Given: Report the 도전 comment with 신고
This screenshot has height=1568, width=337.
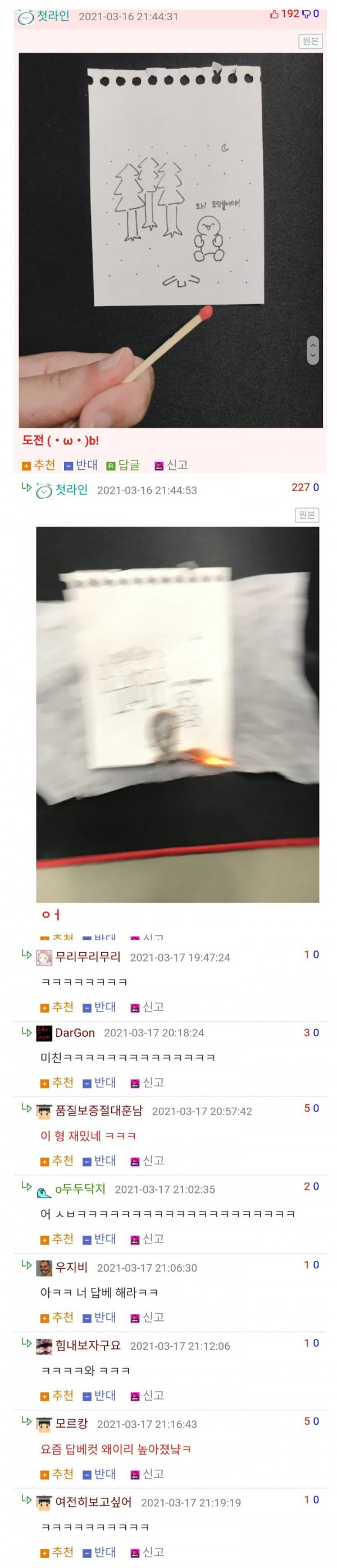Looking at the screenshot, I should pos(171,465).
